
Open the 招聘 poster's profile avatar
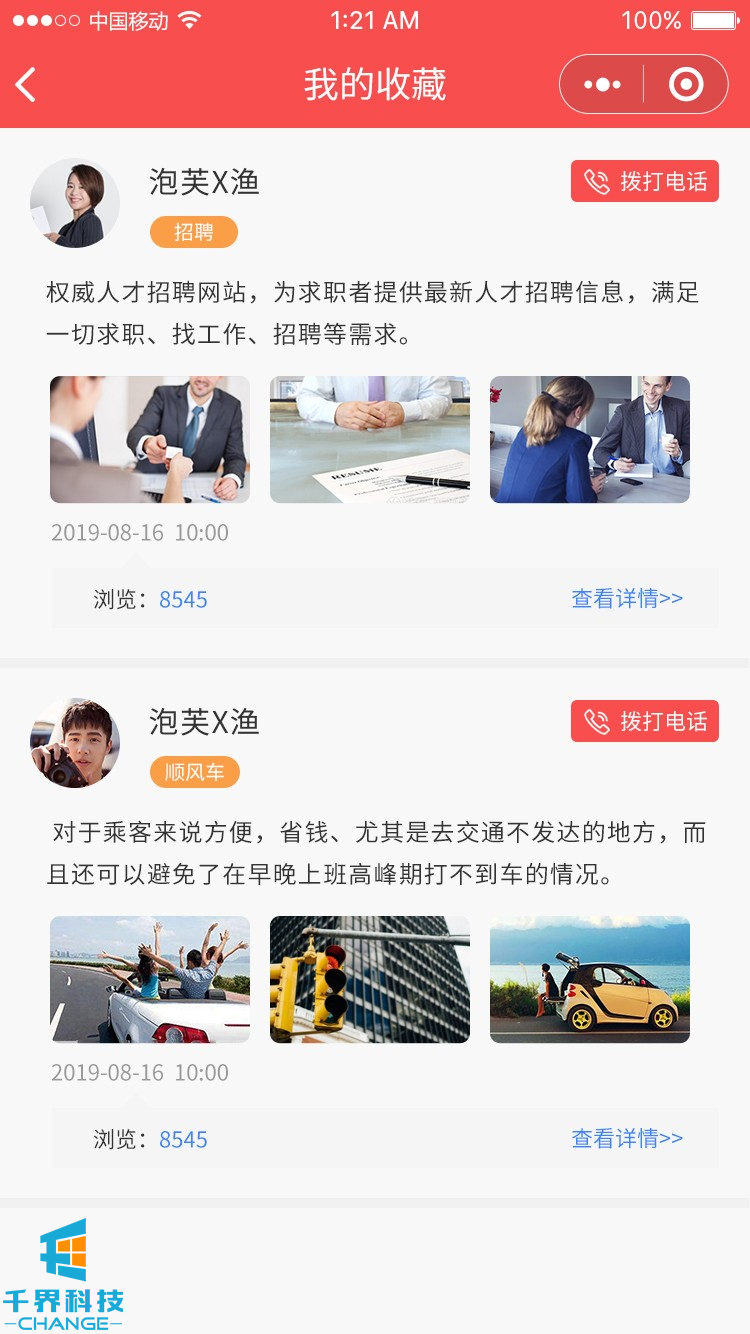point(75,203)
